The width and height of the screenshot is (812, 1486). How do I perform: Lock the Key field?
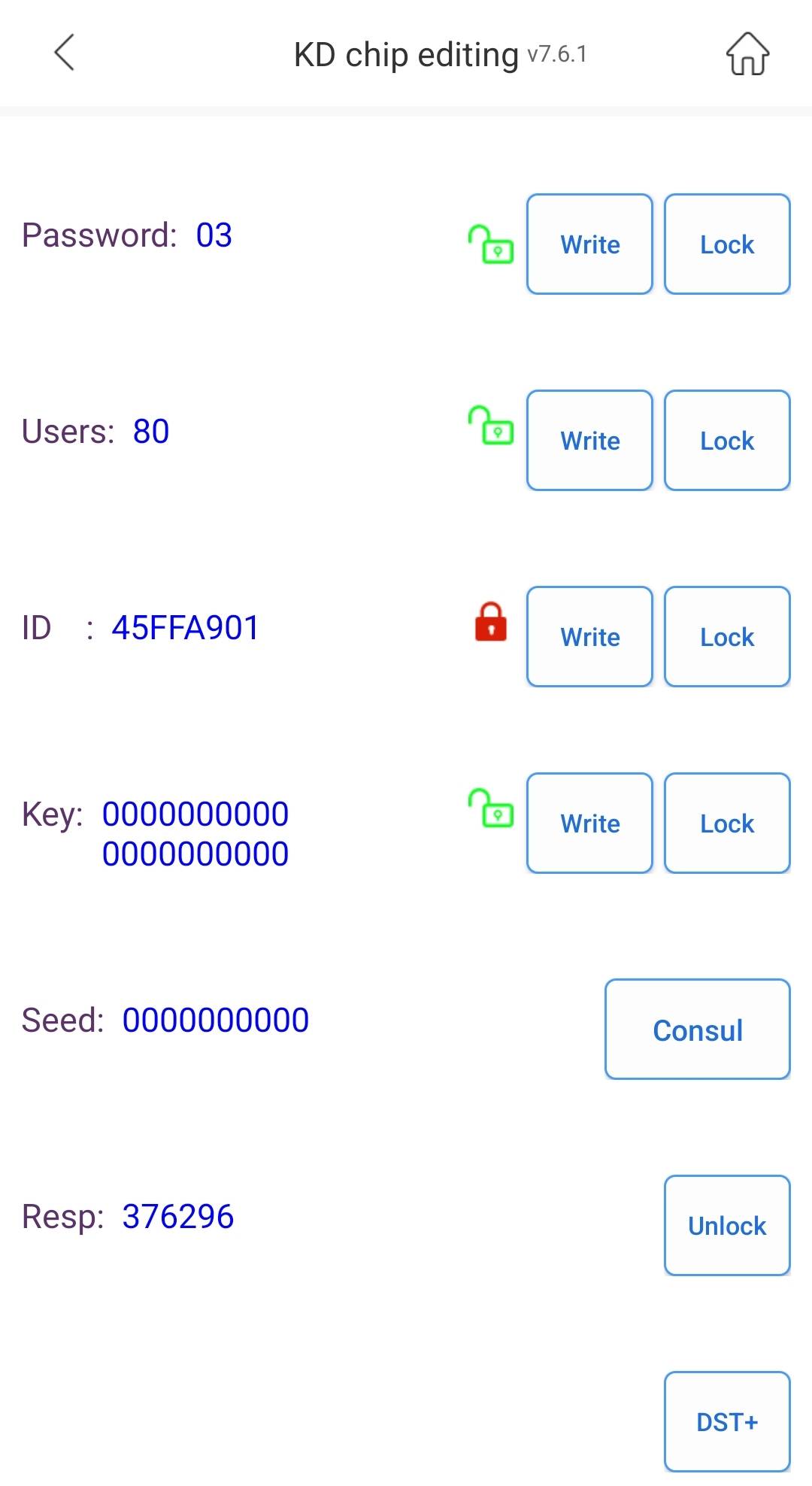point(727,823)
